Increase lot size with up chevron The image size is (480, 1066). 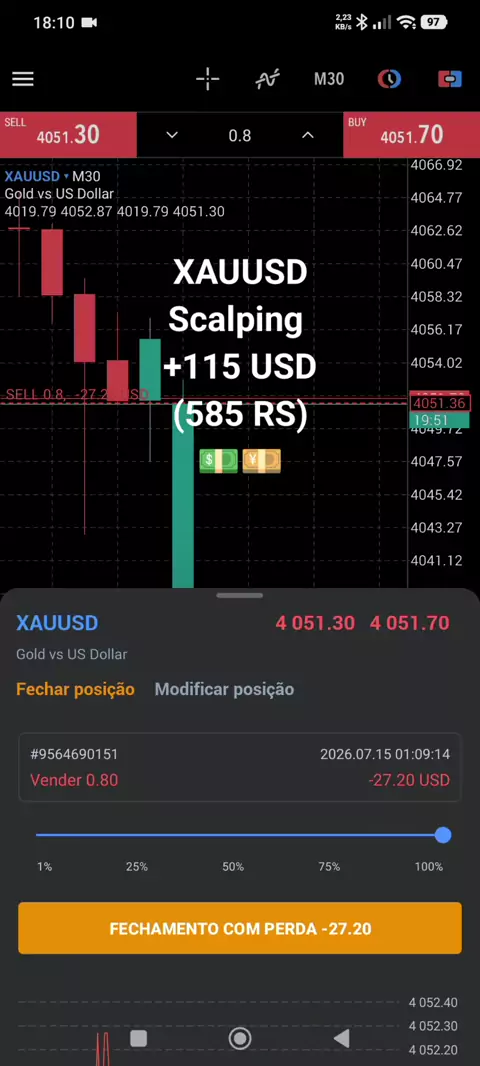pos(307,135)
